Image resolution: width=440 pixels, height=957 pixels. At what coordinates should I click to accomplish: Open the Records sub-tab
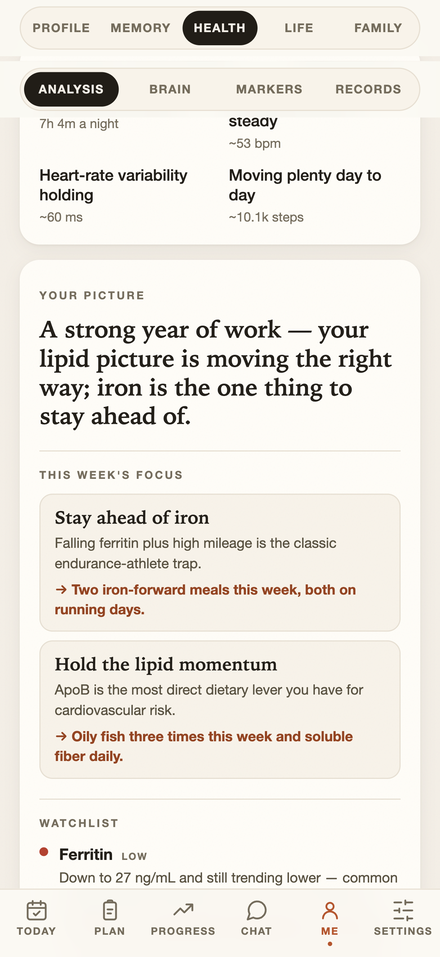pyautogui.click(x=368, y=89)
